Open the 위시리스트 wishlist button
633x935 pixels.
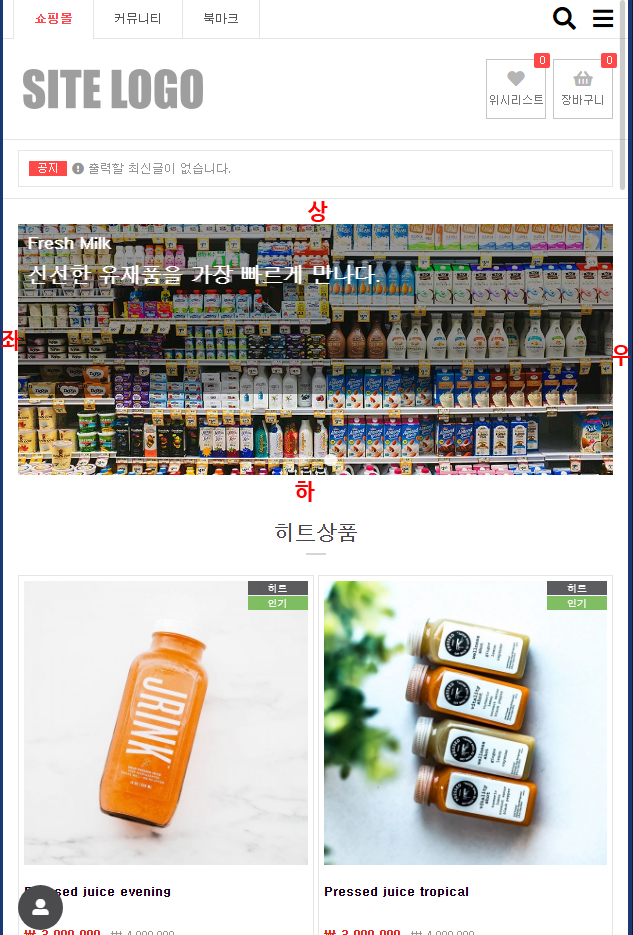point(516,88)
